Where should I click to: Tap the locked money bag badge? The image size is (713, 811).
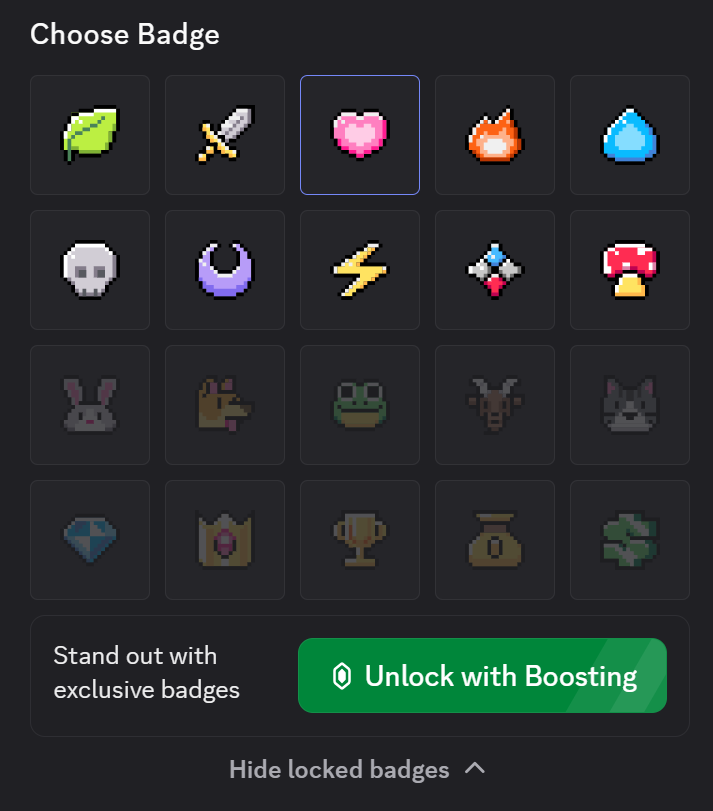click(x=495, y=540)
